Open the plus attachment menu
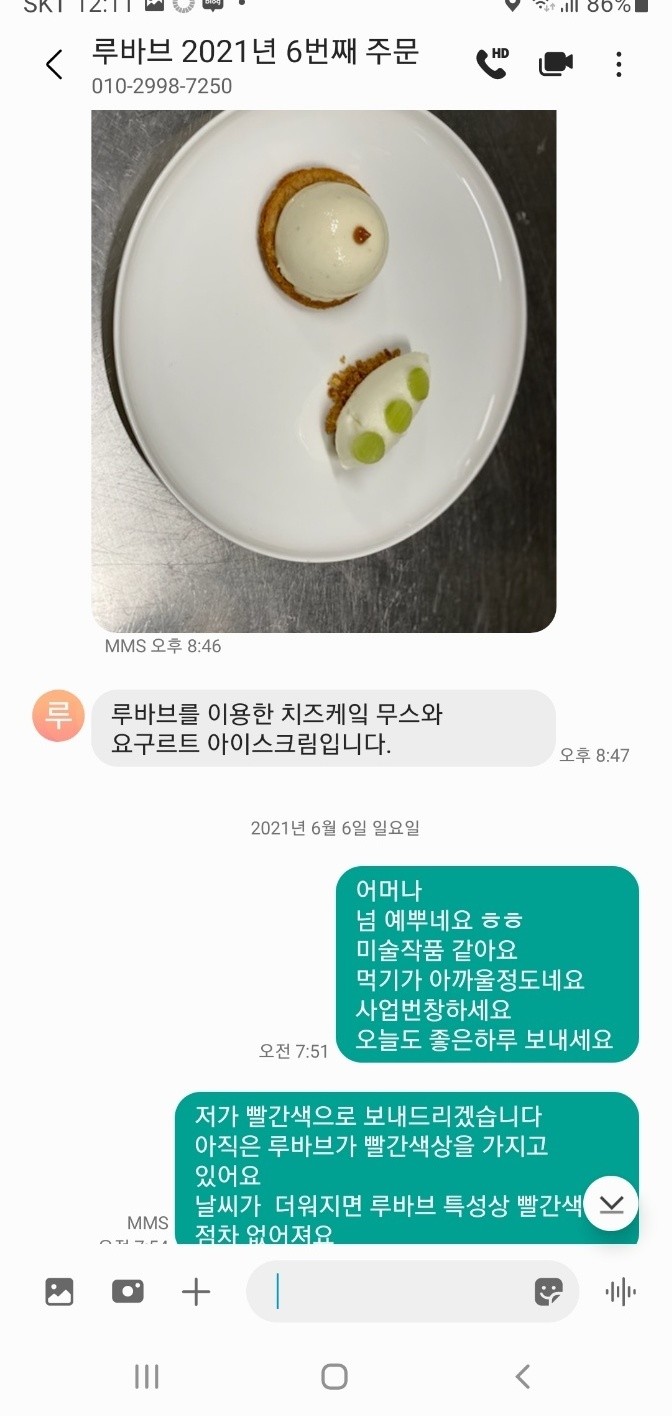Screen dimensions: 672x1416 (x=196, y=1292)
